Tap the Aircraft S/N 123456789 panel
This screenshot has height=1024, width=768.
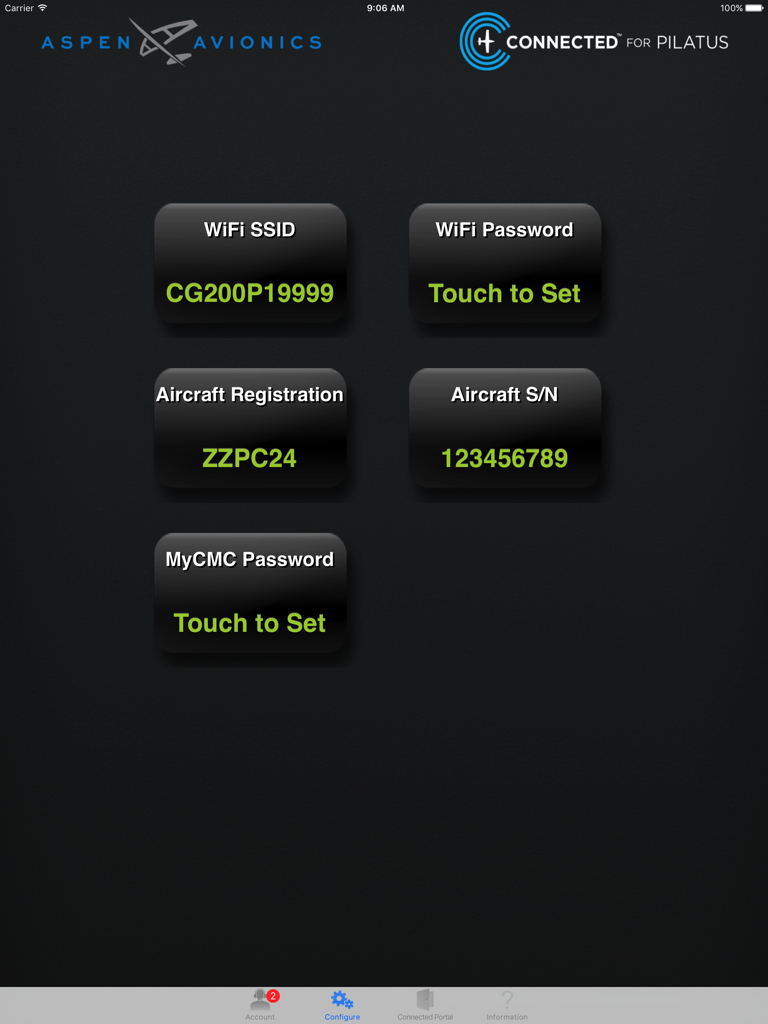pyautogui.click(x=505, y=430)
